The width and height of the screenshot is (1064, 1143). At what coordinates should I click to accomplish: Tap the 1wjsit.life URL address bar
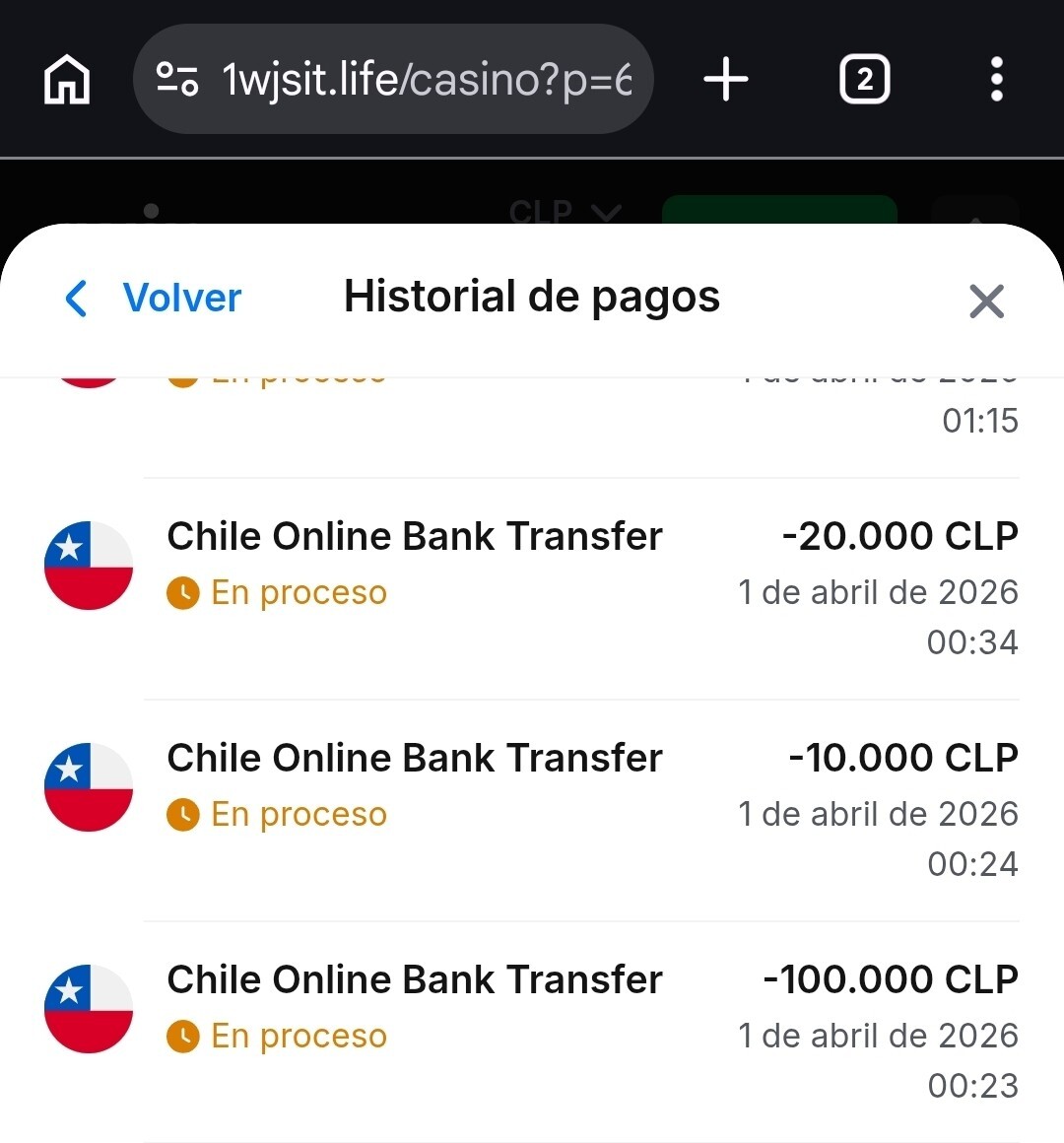coord(426,79)
